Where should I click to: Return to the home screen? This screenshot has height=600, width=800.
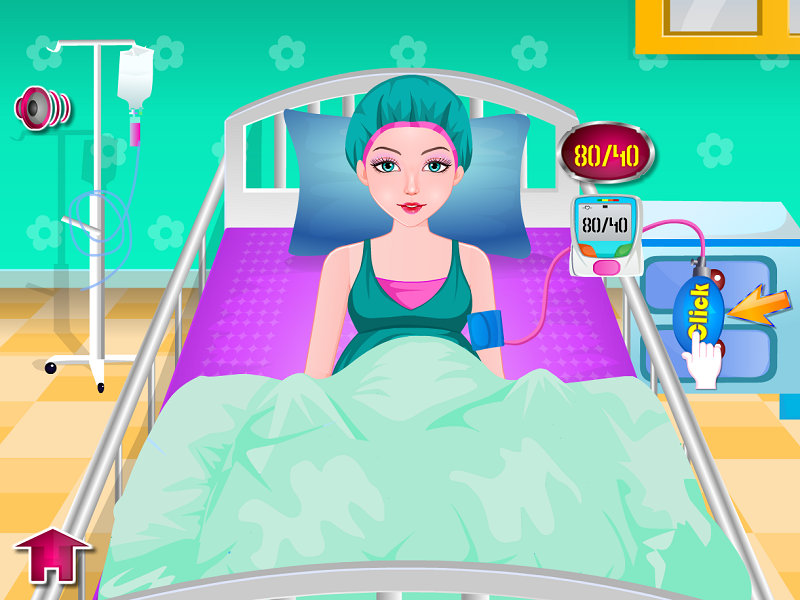49,555
